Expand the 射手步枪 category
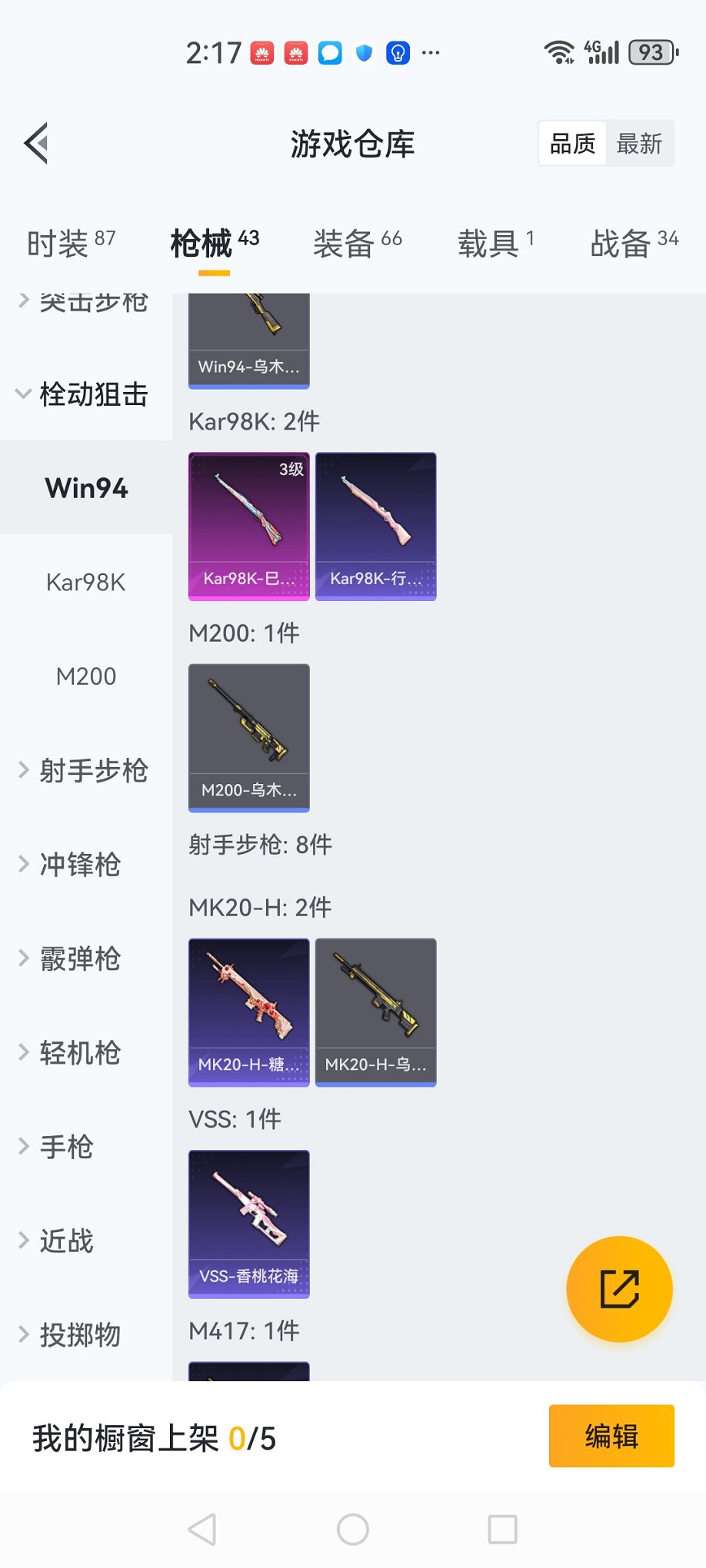Screen dimensions: 706x1568 85,770
